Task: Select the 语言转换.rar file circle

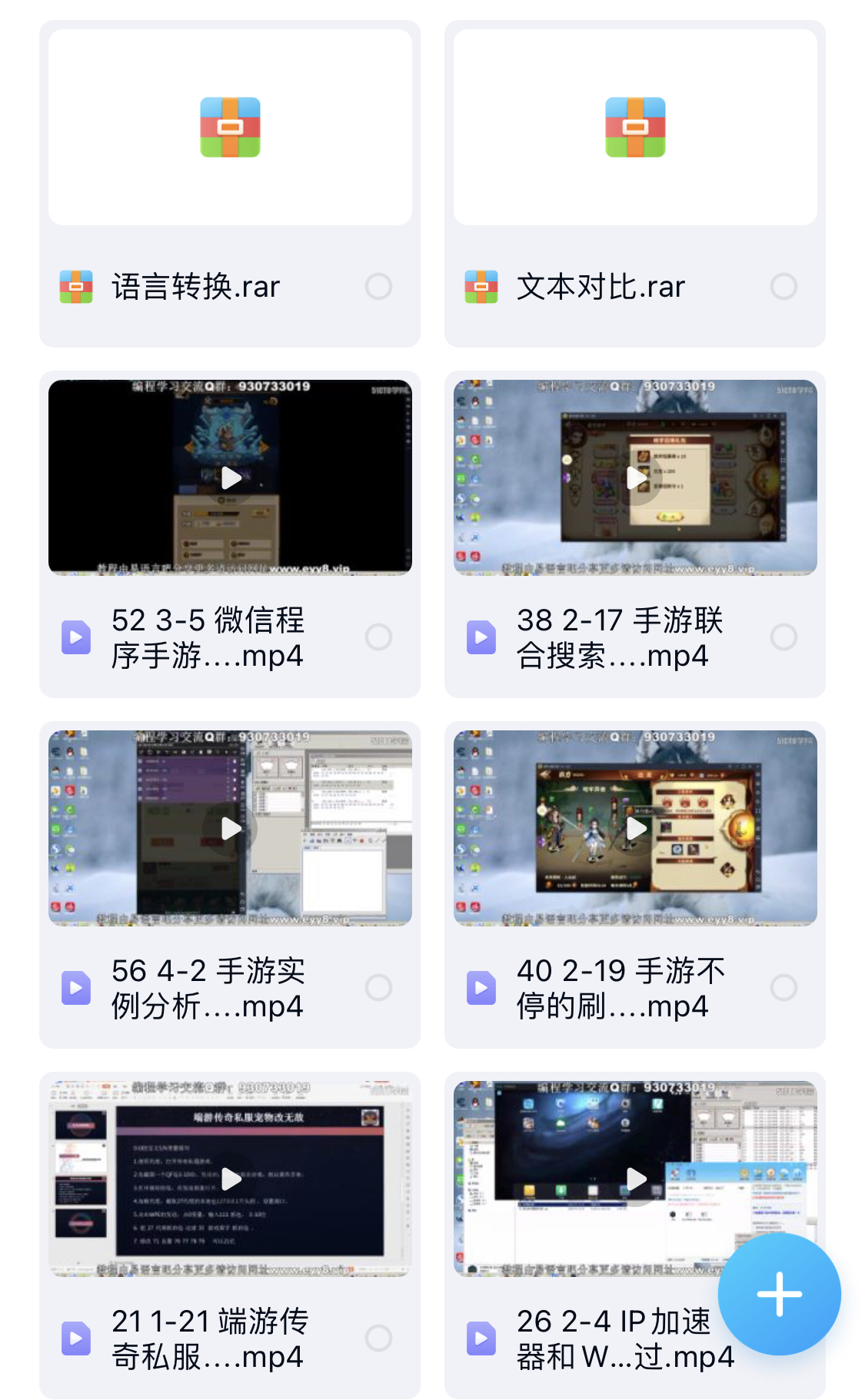Action: tap(378, 287)
